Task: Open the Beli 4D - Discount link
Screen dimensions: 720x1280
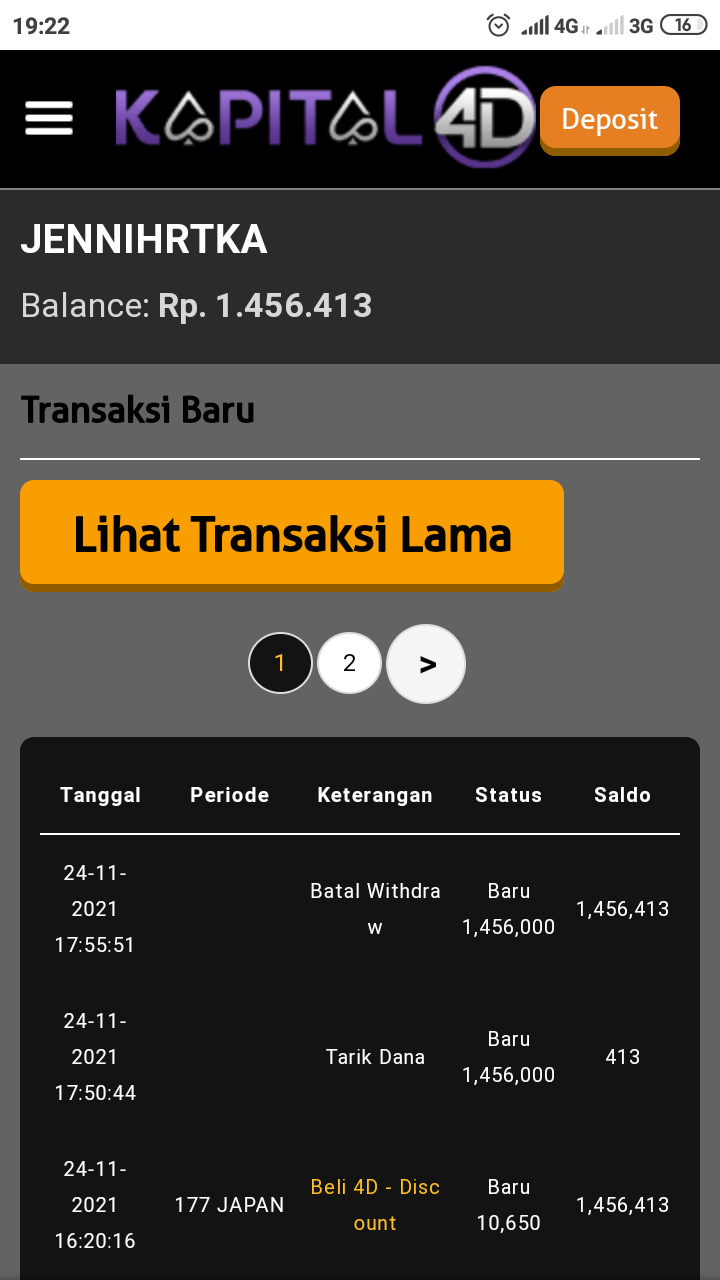Action: (375, 1204)
